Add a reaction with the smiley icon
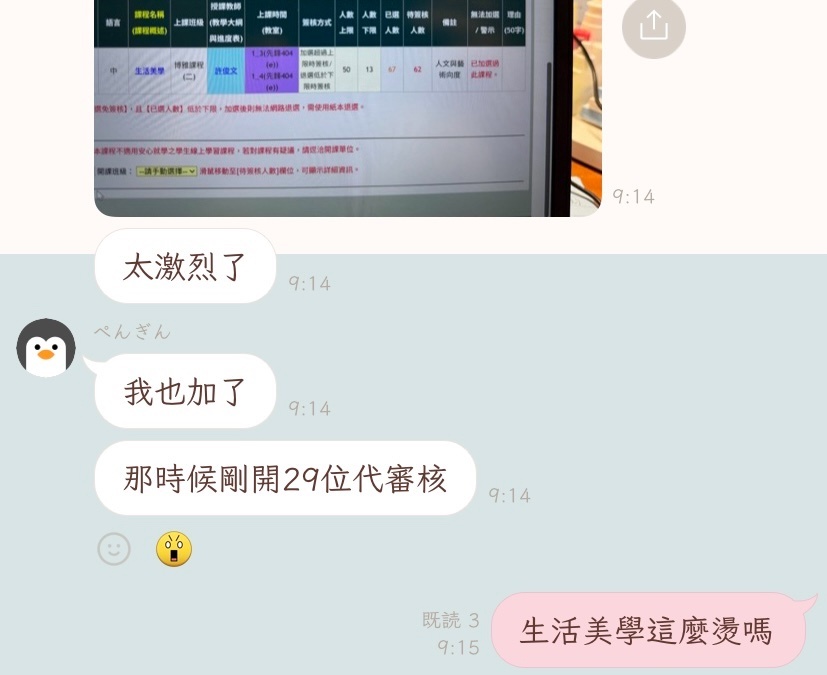The height and width of the screenshot is (675, 827). pyautogui.click(x=114, y=549)
